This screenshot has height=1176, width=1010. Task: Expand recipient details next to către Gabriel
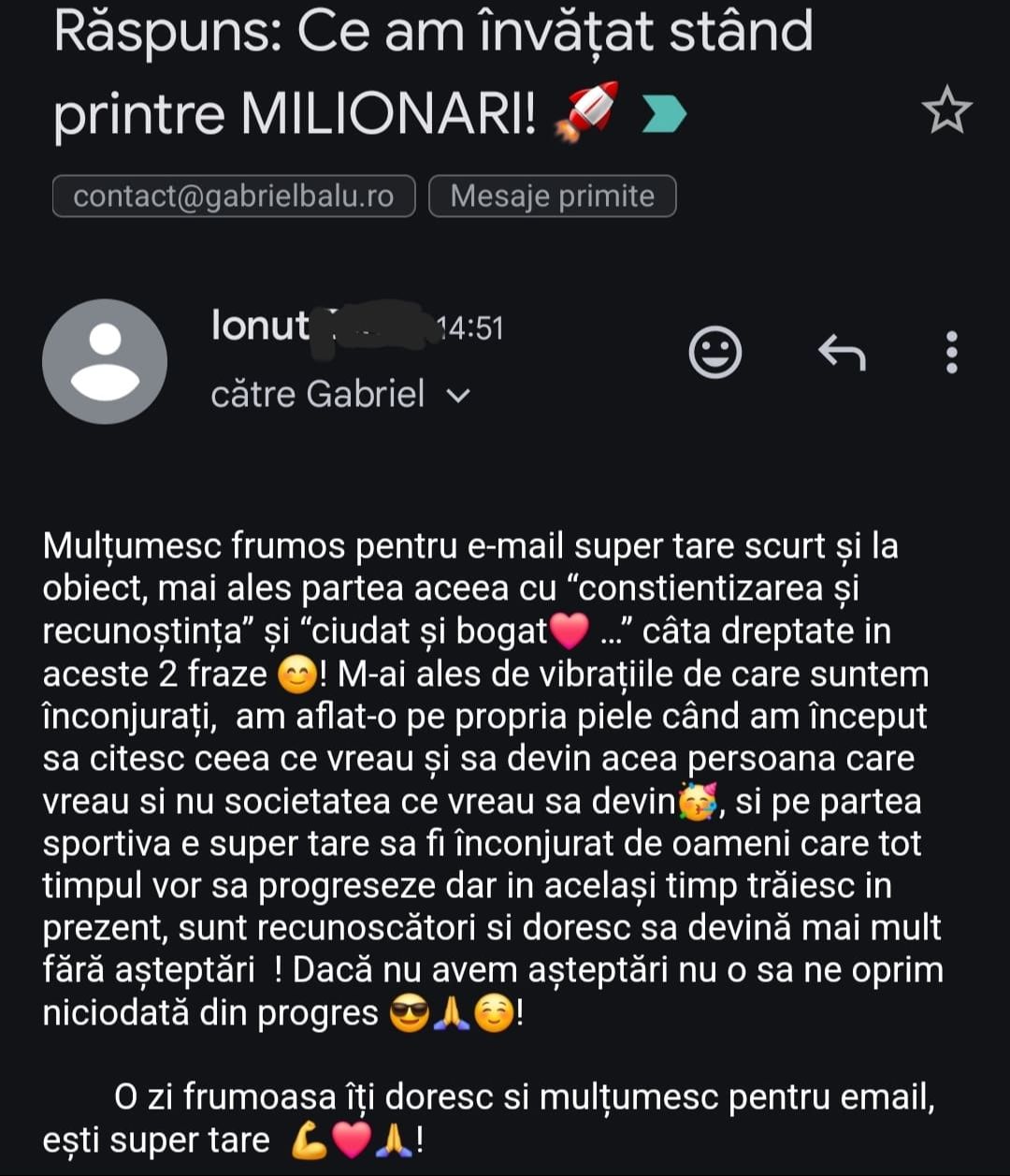pyautogui.click(x=458, y=396)
